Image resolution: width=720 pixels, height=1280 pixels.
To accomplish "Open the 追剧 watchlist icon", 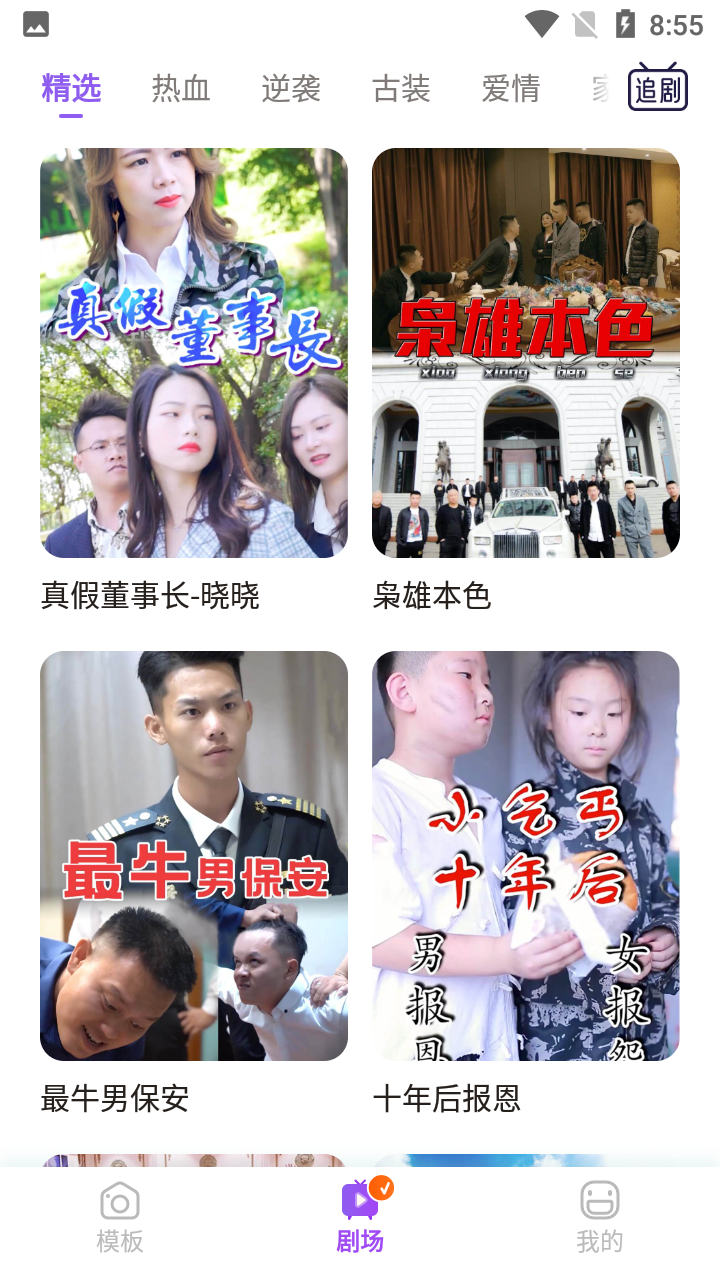I will (658, 87).
